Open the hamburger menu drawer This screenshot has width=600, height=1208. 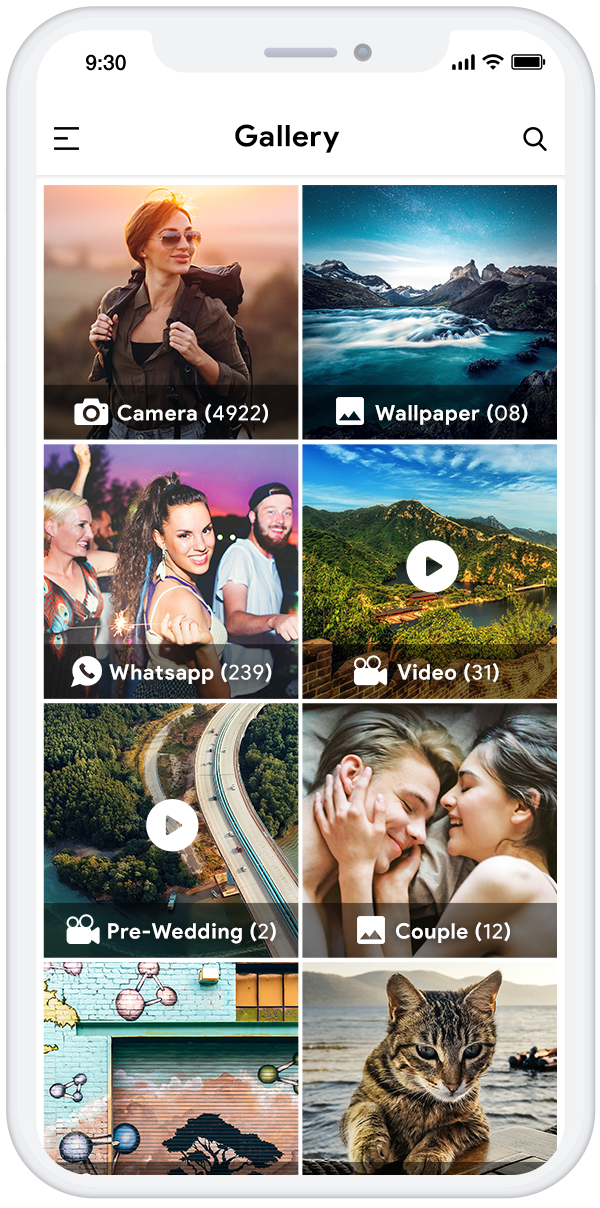[x=67, y=139]
